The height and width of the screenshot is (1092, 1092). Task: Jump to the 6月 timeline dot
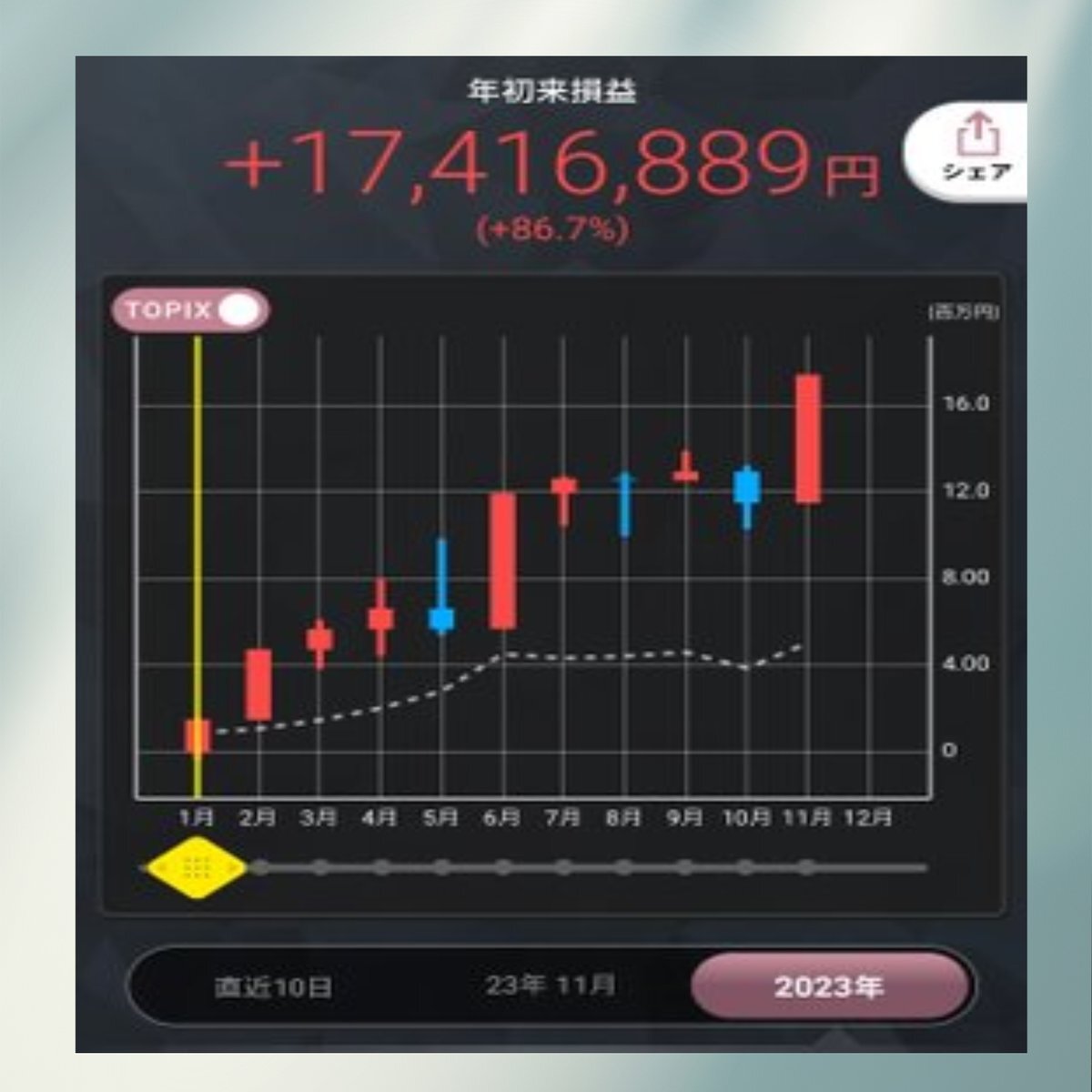[x=503, y=868]
